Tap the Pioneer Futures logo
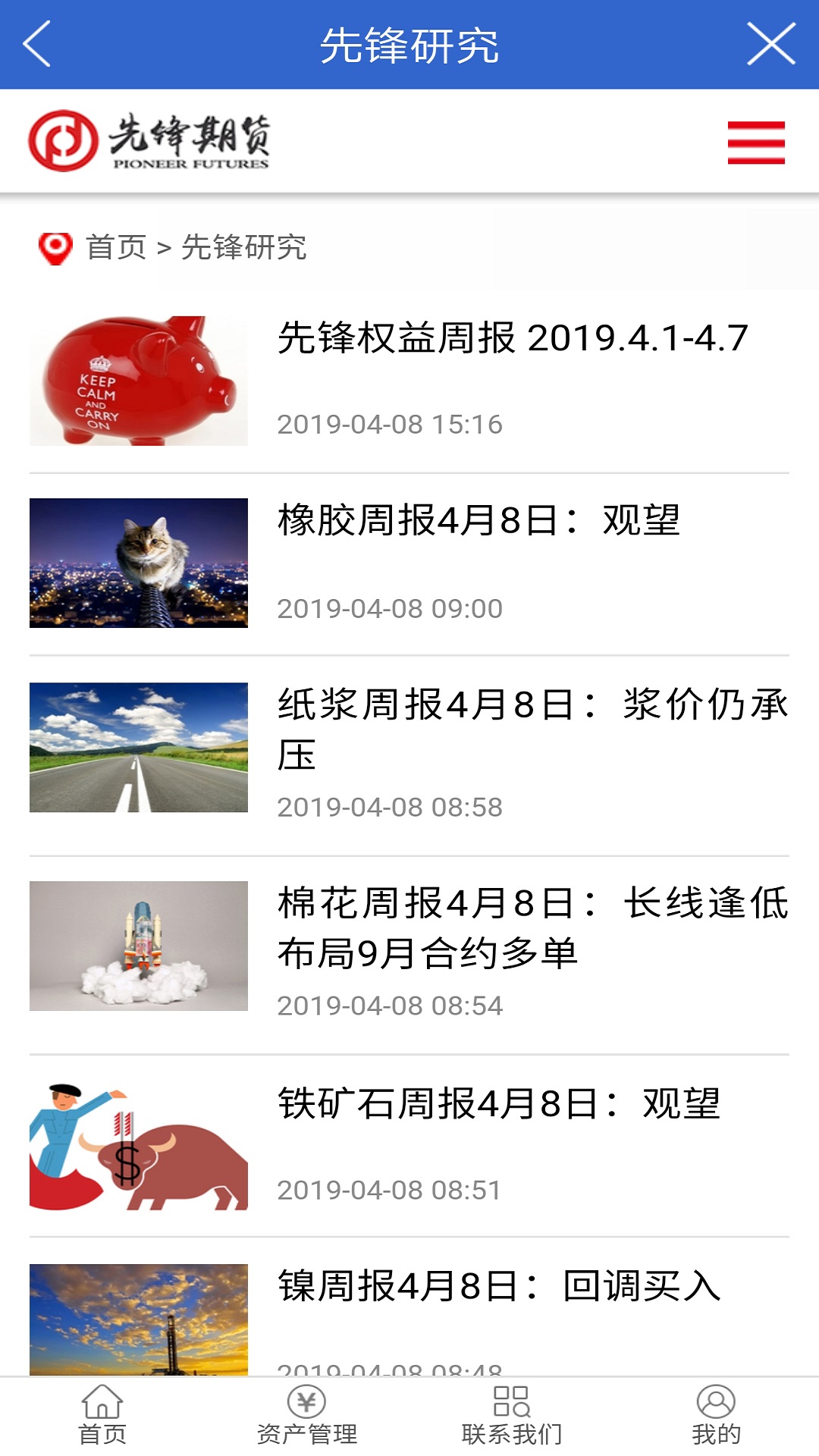Screen dimensions: 819x1456 coord(152,141)
